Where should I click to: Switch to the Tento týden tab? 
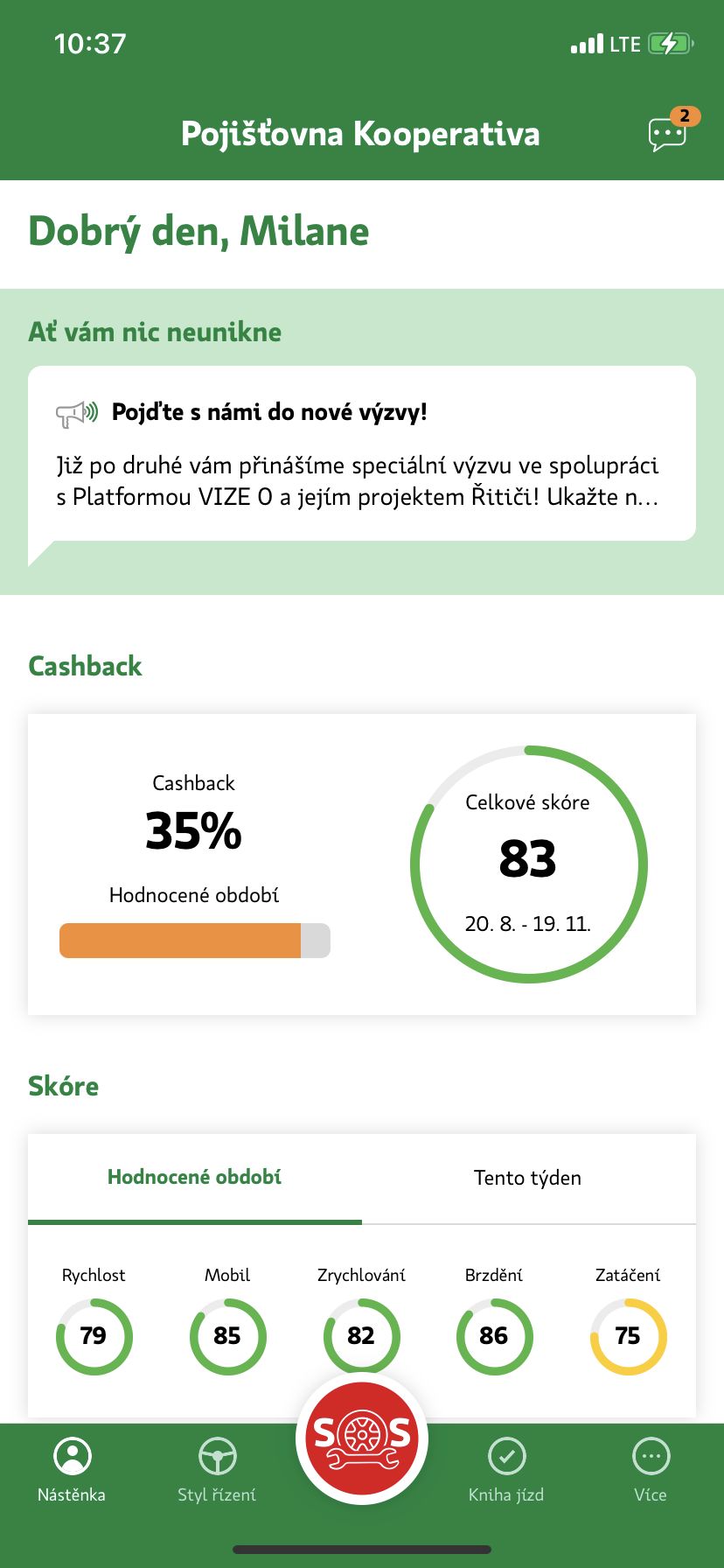tap(528, 1179)
